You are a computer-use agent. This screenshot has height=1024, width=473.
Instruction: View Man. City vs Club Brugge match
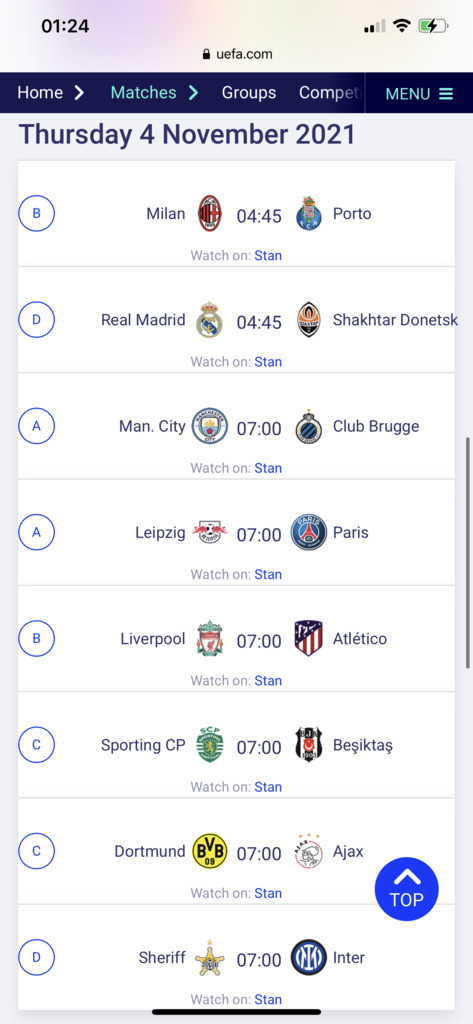click(x=236, y=426)
